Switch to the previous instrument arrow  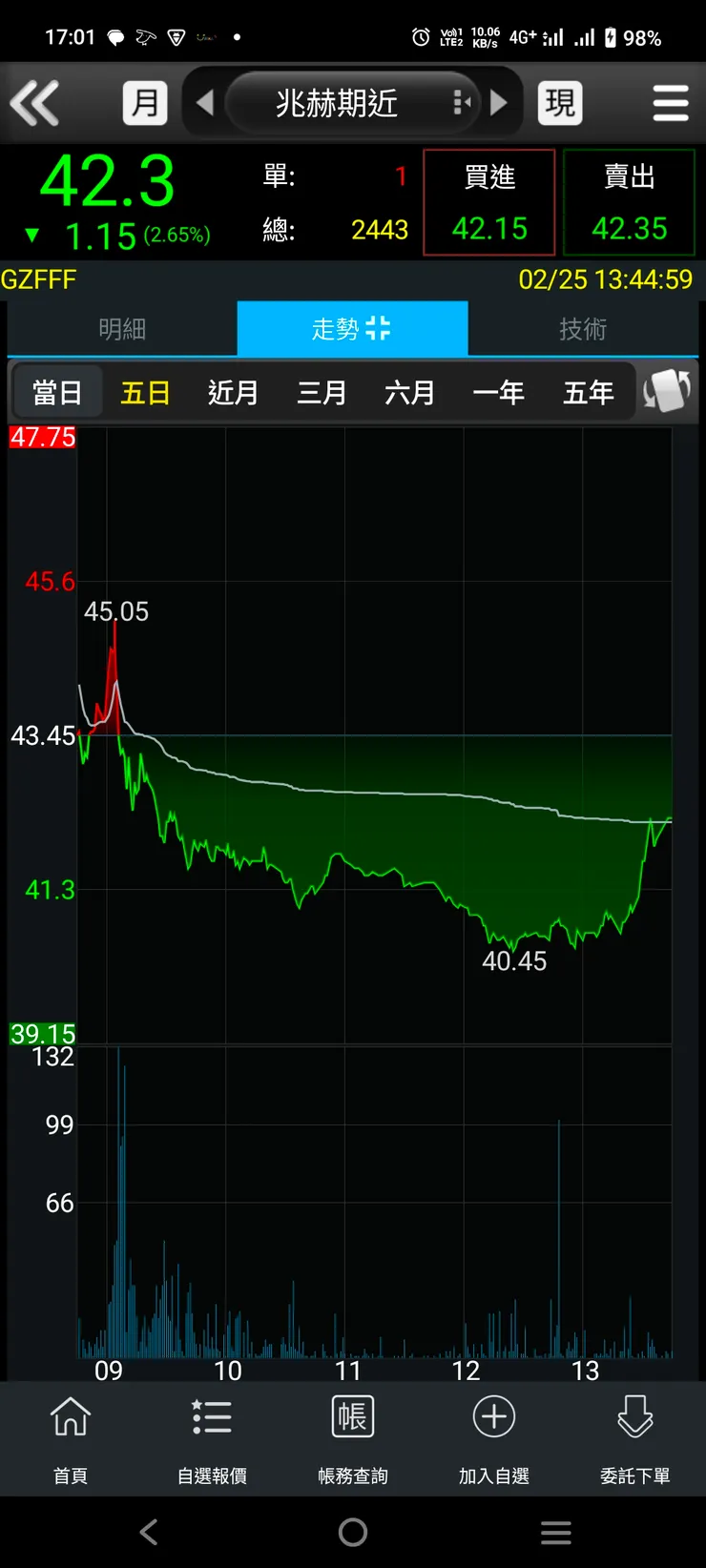coord(204,103)
